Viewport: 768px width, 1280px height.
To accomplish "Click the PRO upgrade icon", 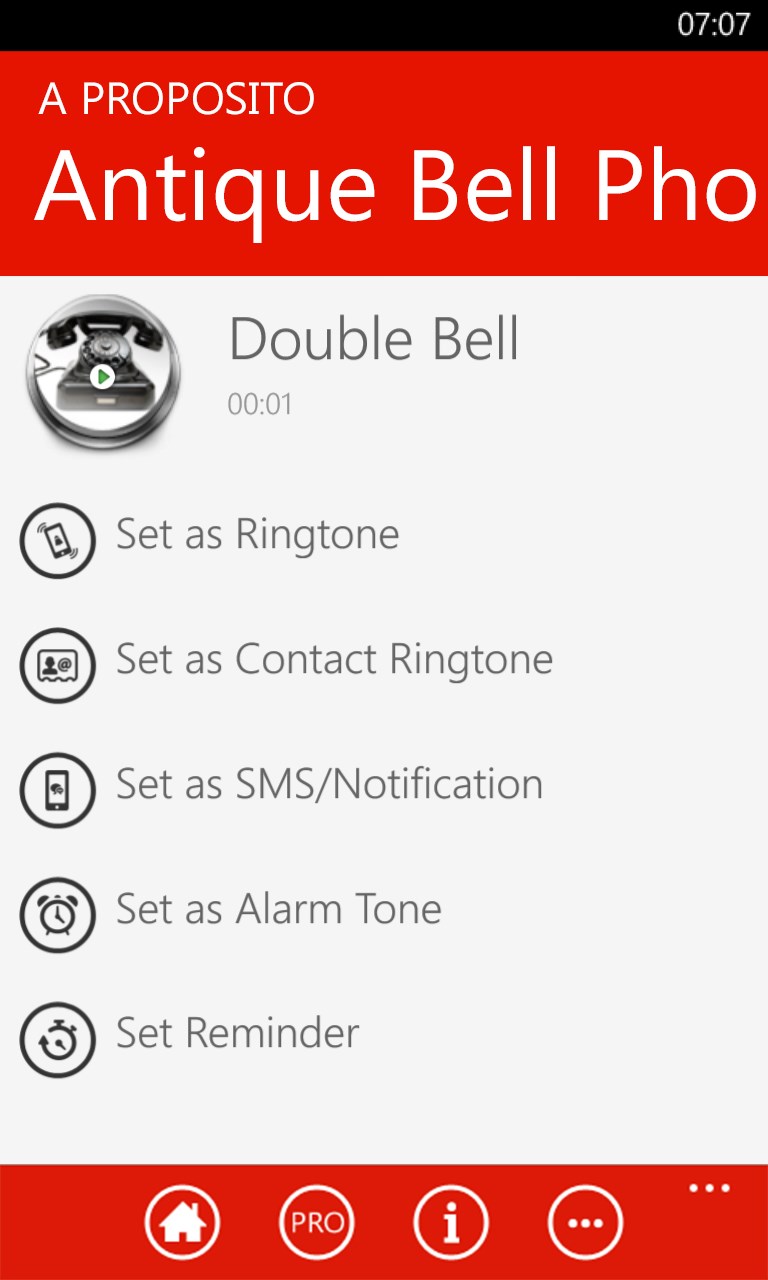I will pos(317,1221).
